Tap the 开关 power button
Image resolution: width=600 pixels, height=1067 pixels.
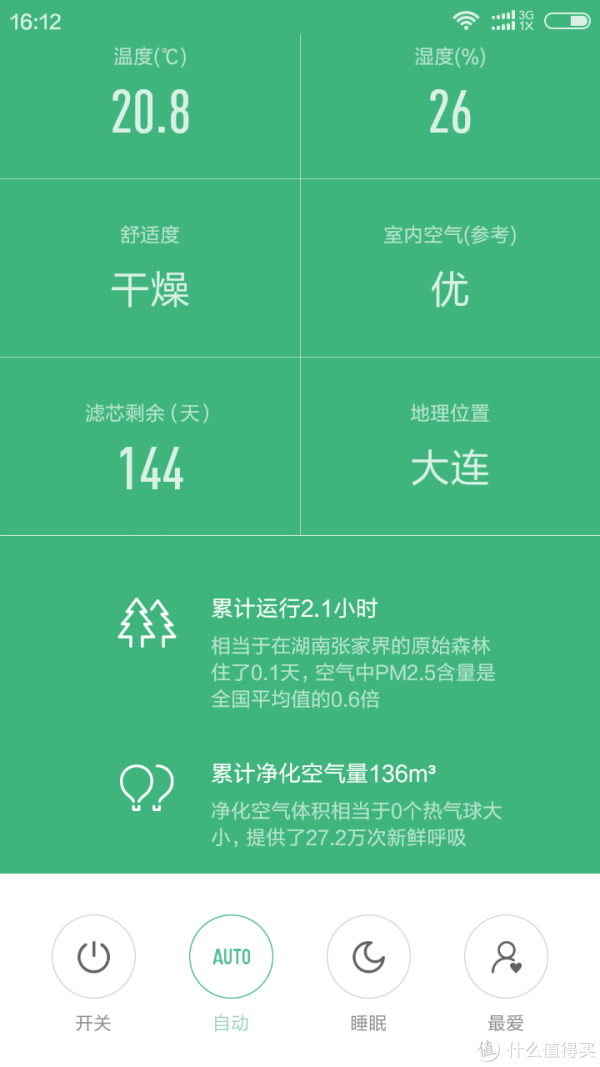(x=94, y=956)
